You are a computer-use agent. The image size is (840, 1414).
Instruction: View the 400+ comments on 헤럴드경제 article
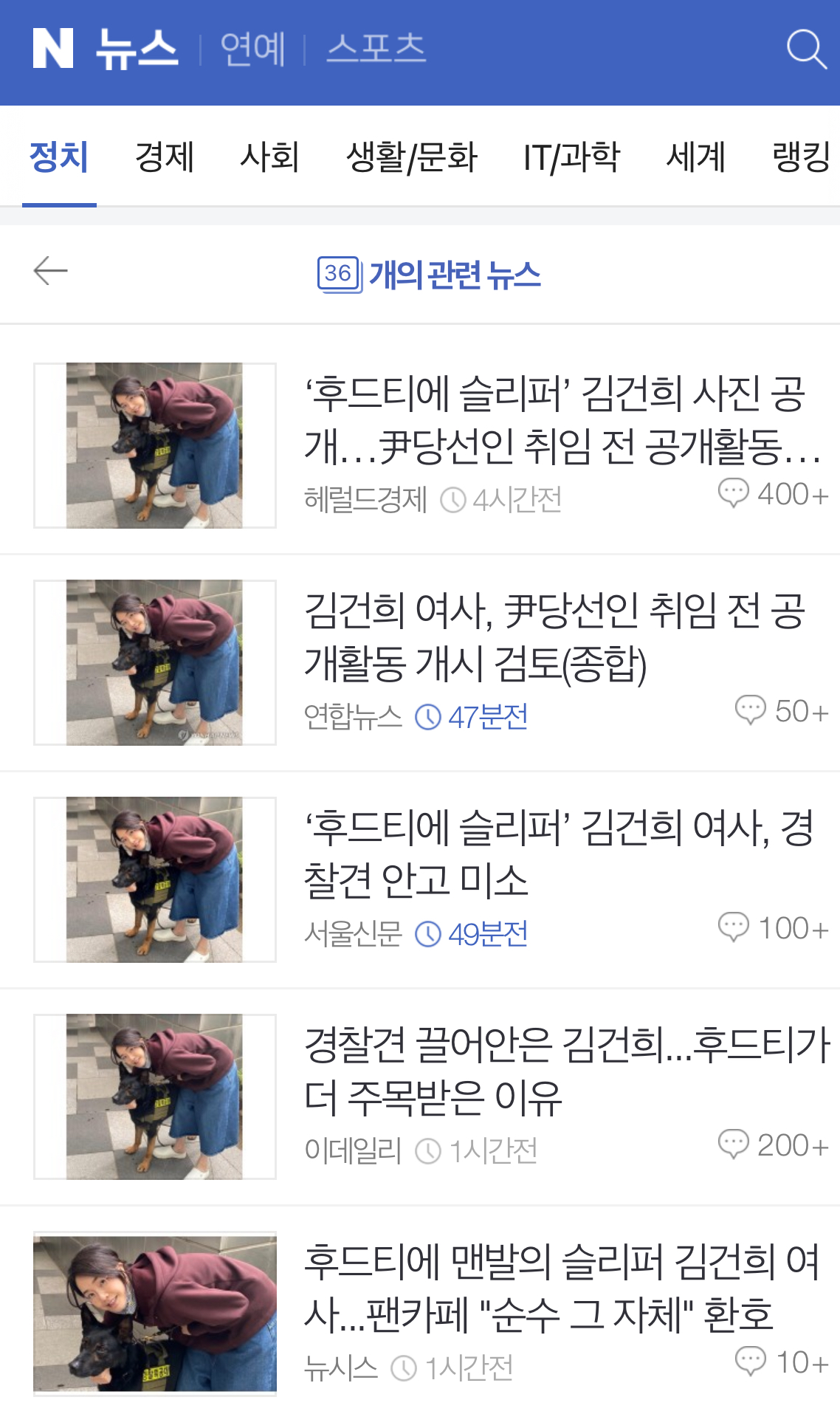coord(774,494)
